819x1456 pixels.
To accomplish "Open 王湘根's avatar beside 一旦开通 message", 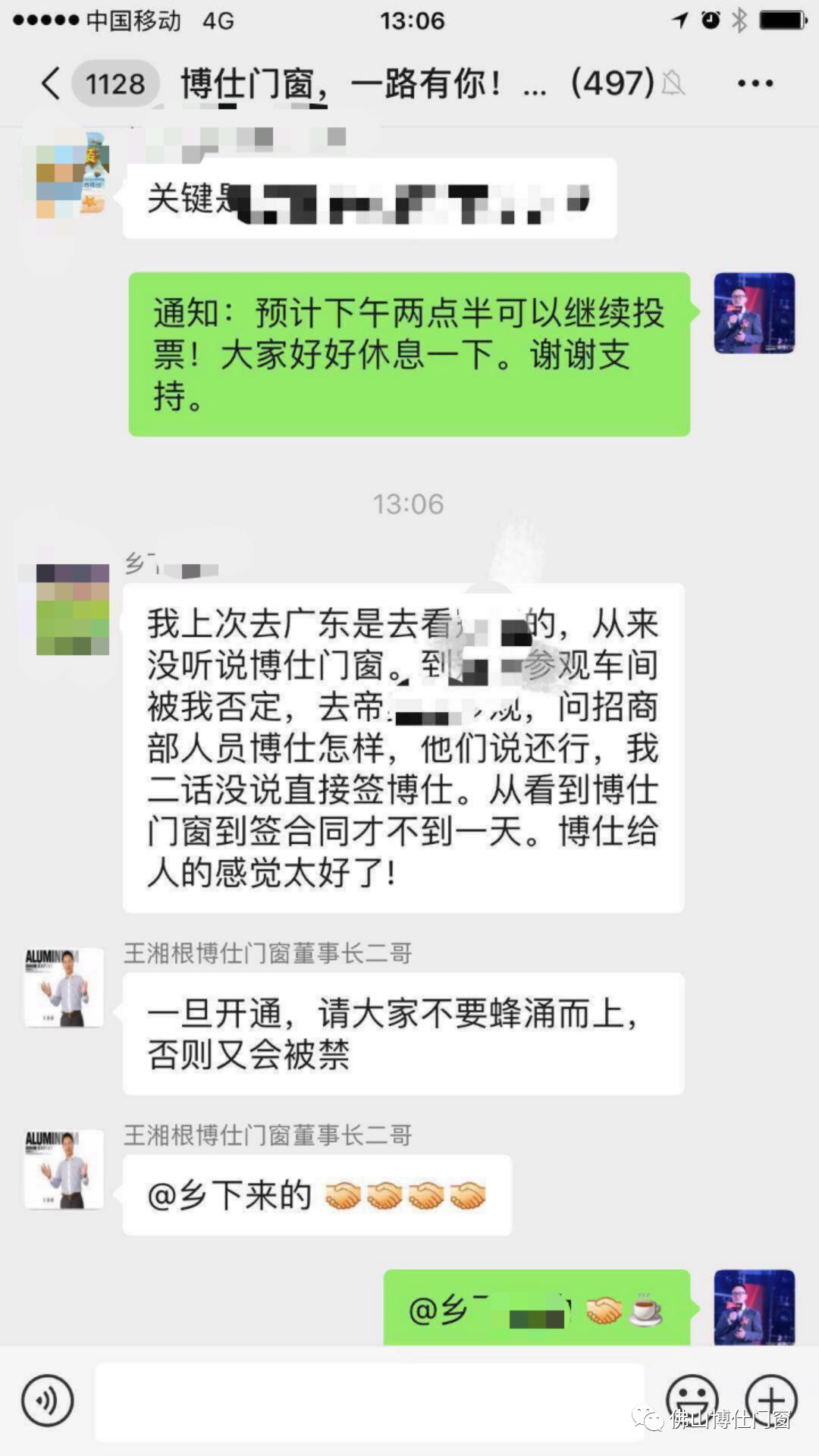I will coord(64,987).
